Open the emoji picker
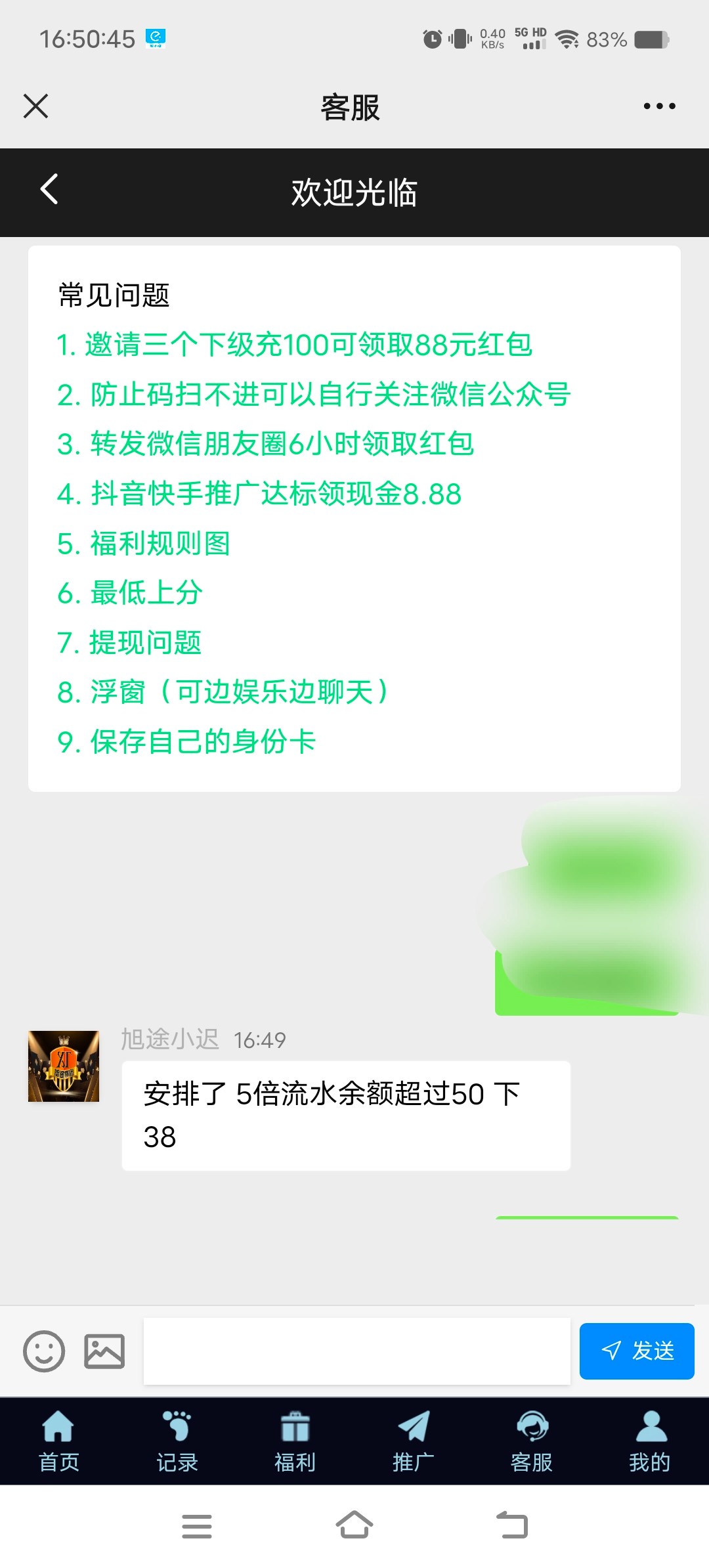709x1568 pixels. [x=44, y=1351]
